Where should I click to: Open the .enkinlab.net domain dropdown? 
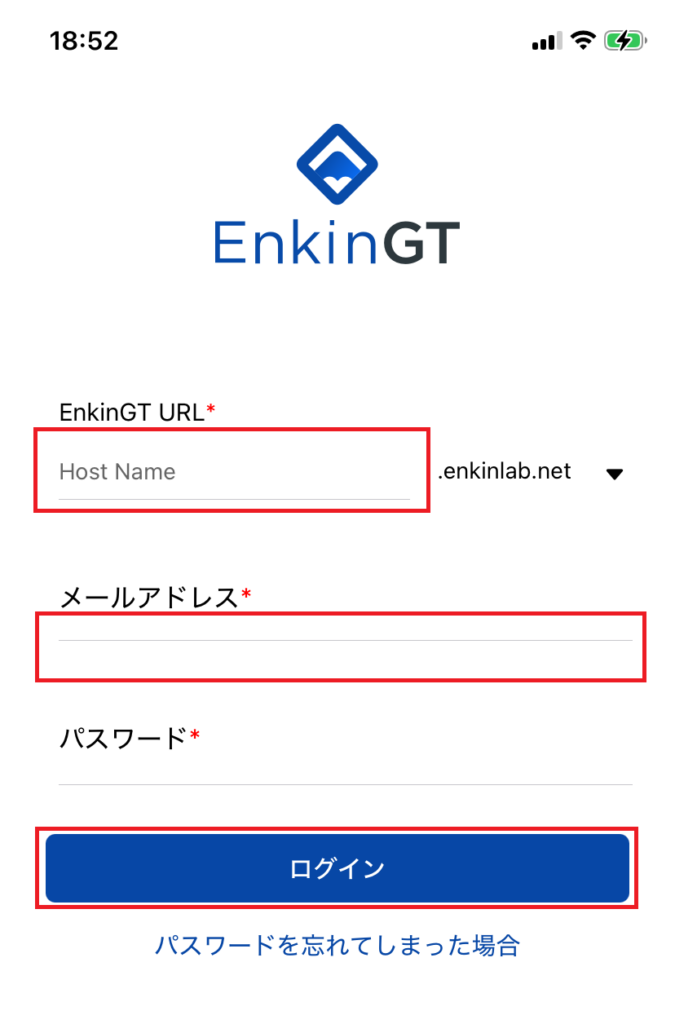tap(614, 473)
